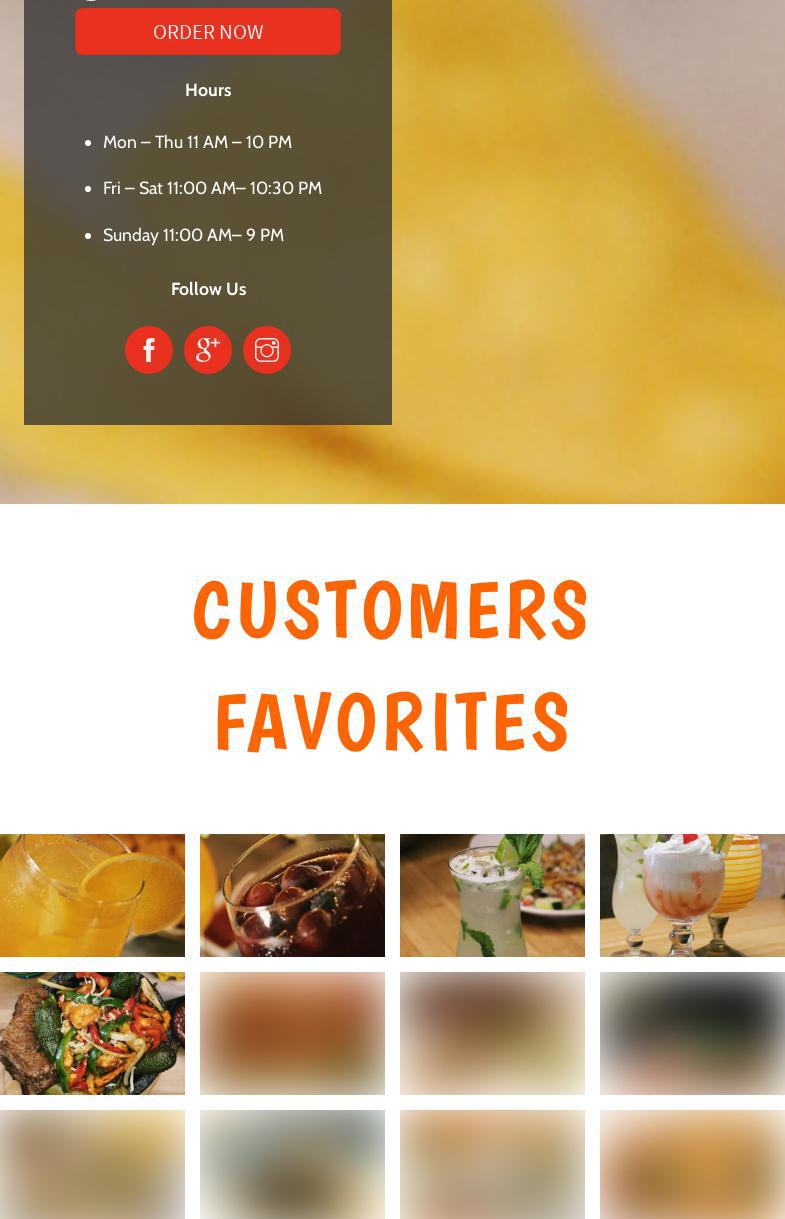
Task: Open the Google Plus icon
Action: [208, 350]
